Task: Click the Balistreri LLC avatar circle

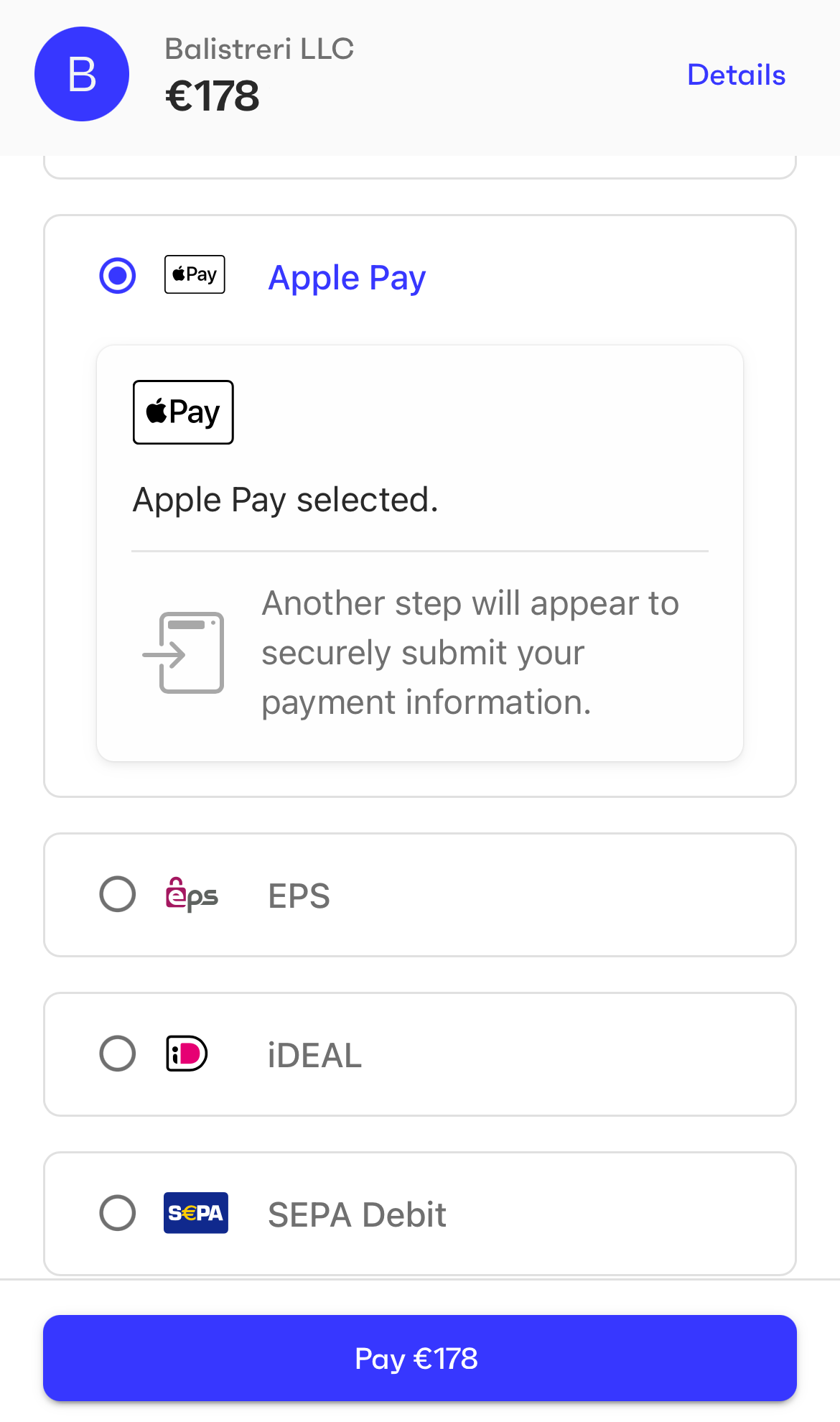Action: 81,73
